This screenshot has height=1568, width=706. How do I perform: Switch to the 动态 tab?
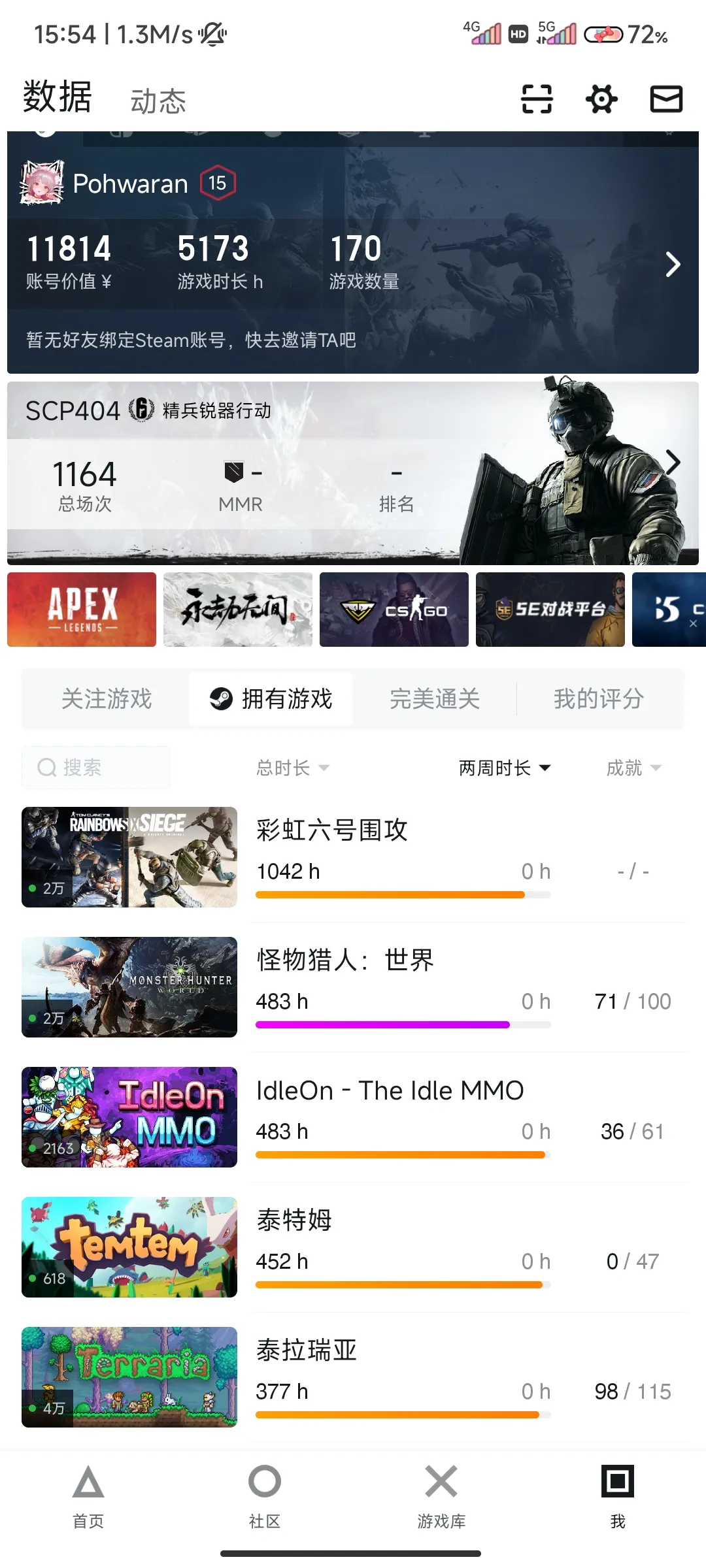158,101
